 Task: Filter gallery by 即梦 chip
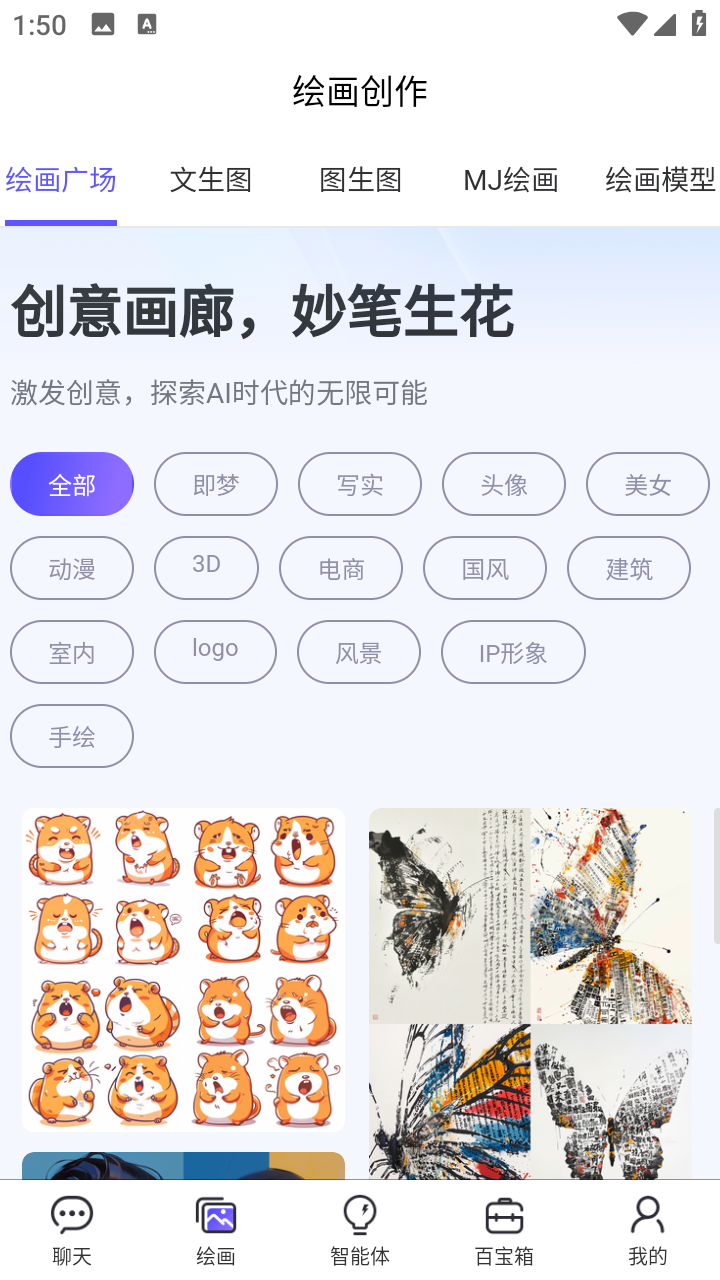pos(216,485)
